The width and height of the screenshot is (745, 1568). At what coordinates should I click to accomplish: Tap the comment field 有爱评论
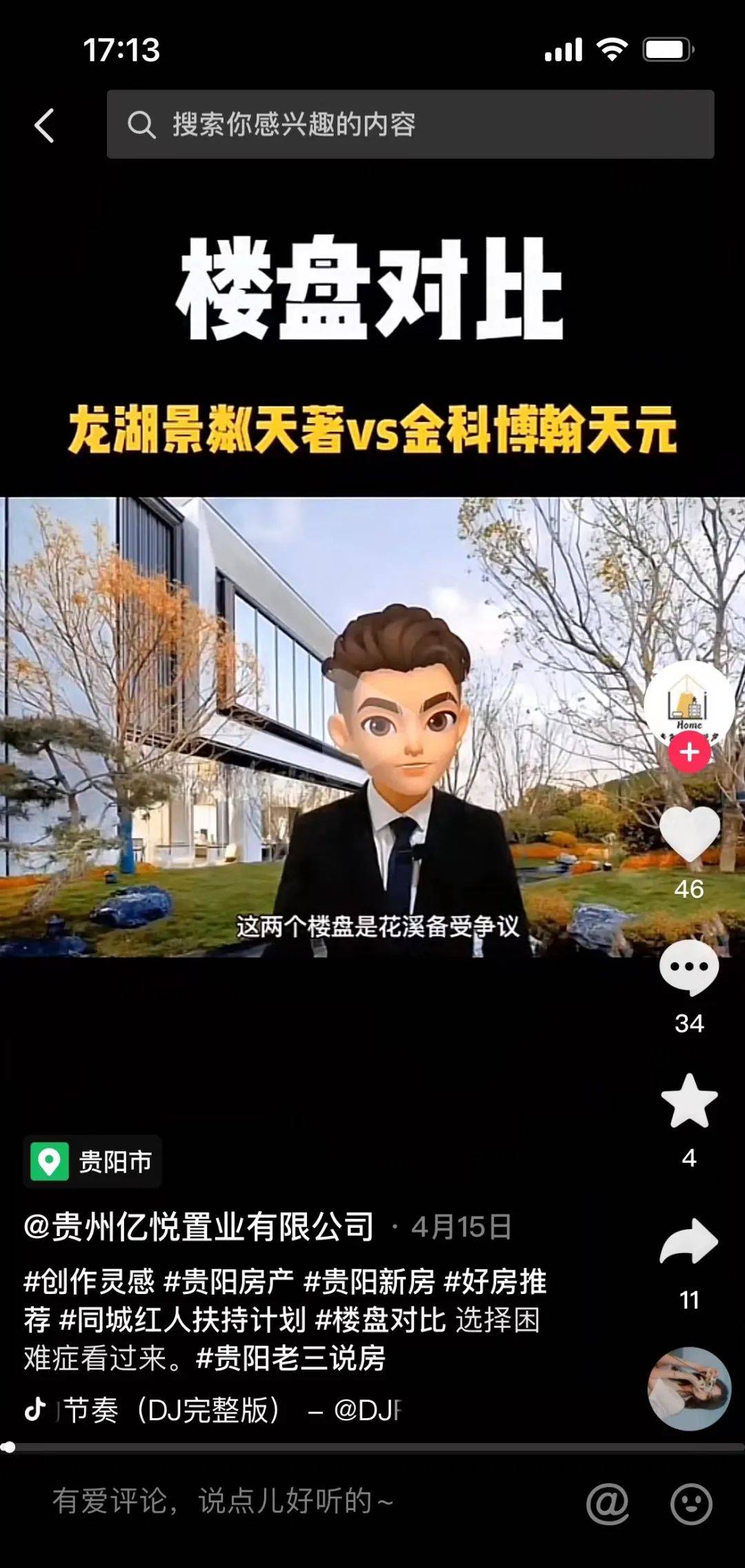(x=223, y=1501)
